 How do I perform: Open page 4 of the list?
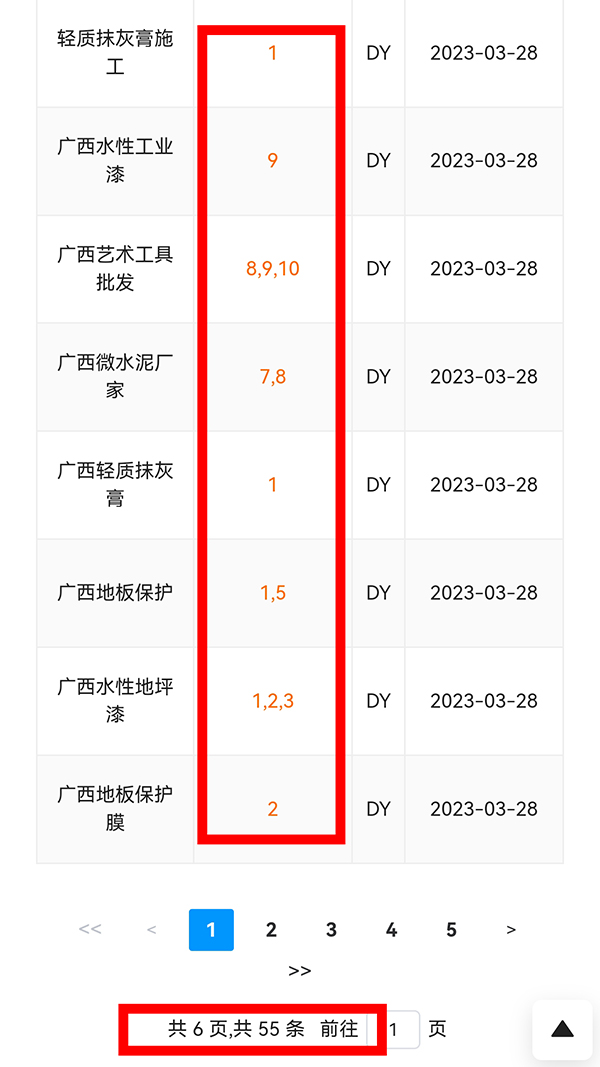(x=391, y=930)
